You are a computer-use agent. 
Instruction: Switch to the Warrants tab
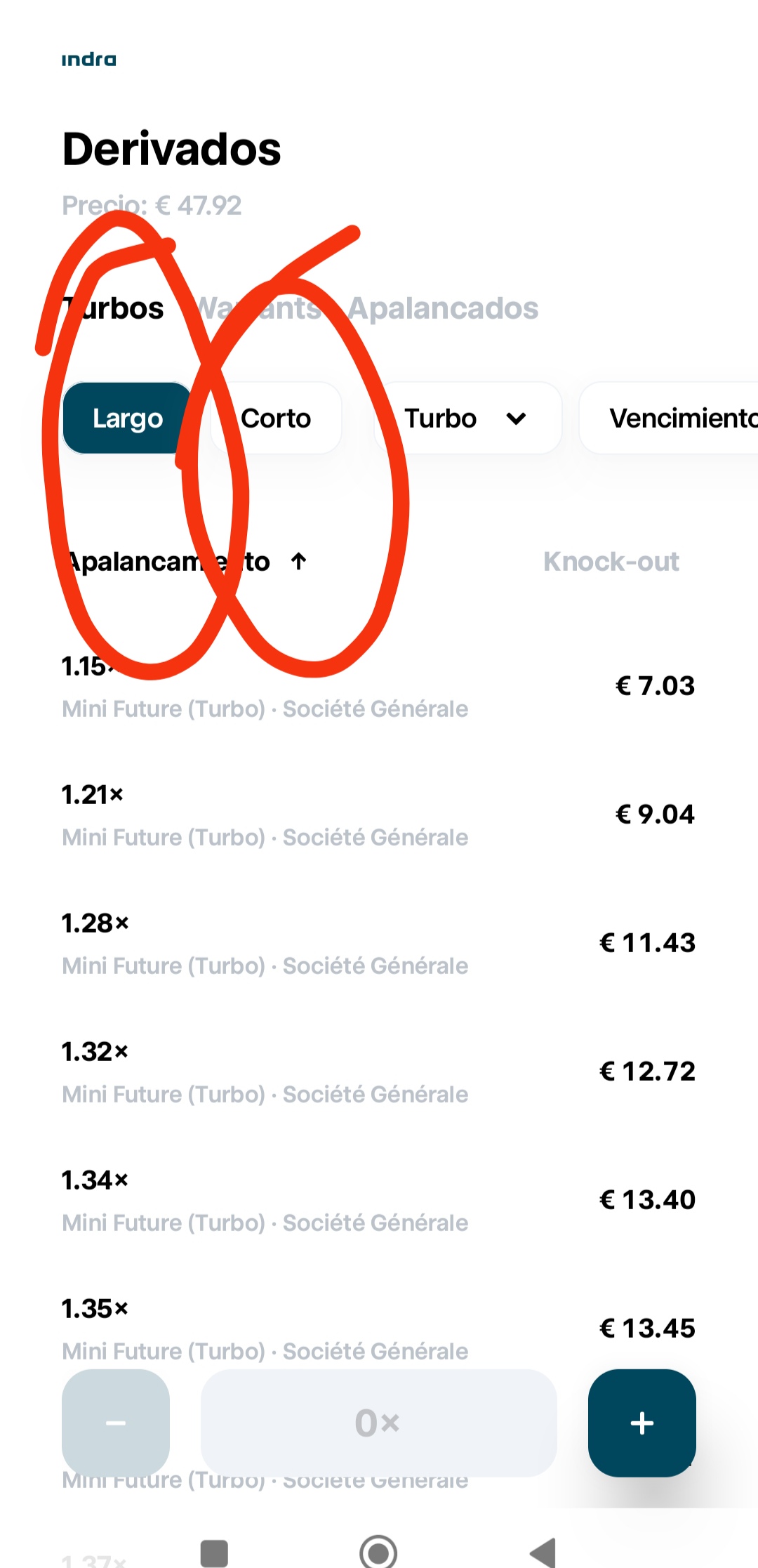click(258, 308)
